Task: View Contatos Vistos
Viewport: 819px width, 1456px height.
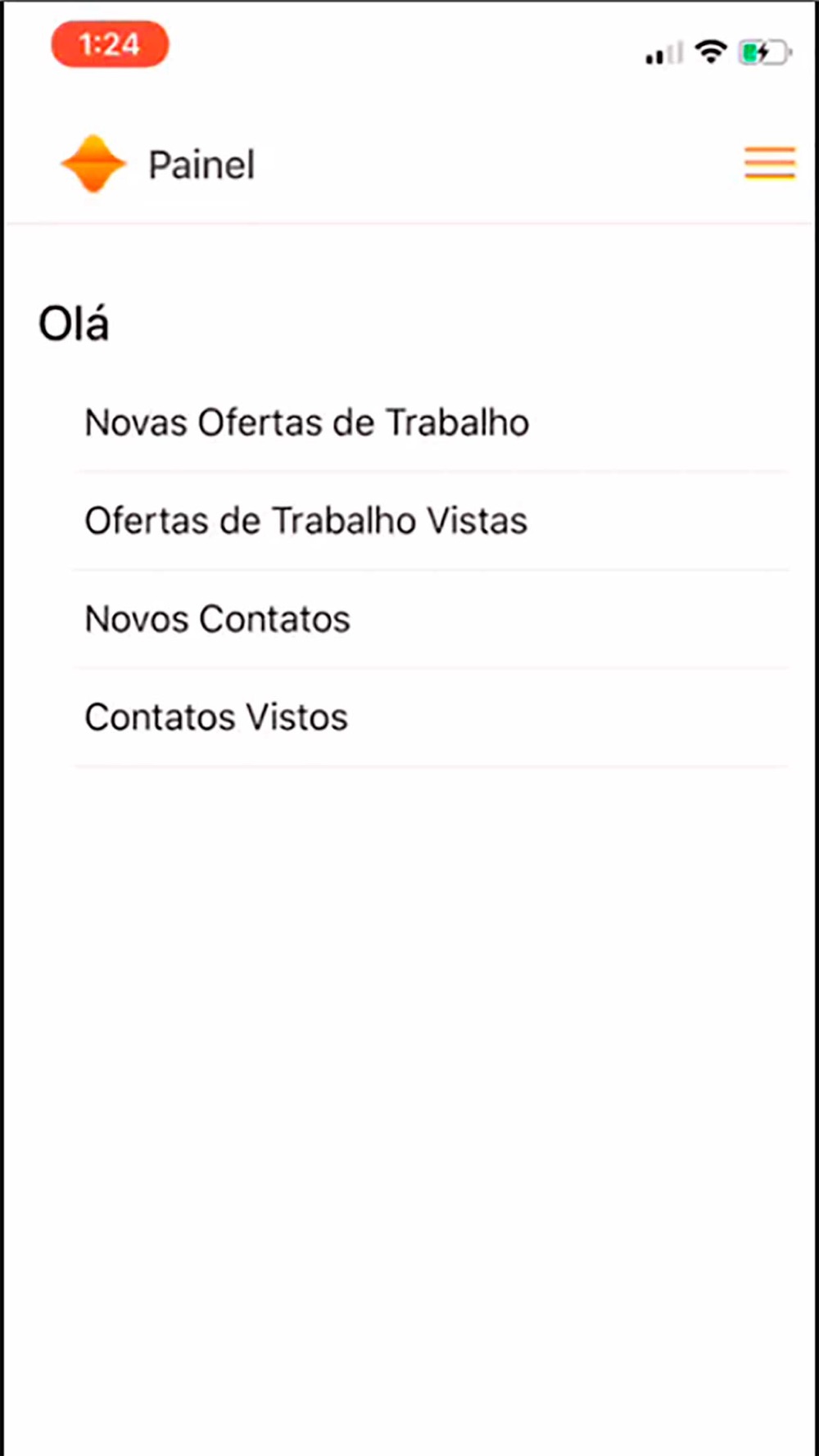Action: point(217,718)
